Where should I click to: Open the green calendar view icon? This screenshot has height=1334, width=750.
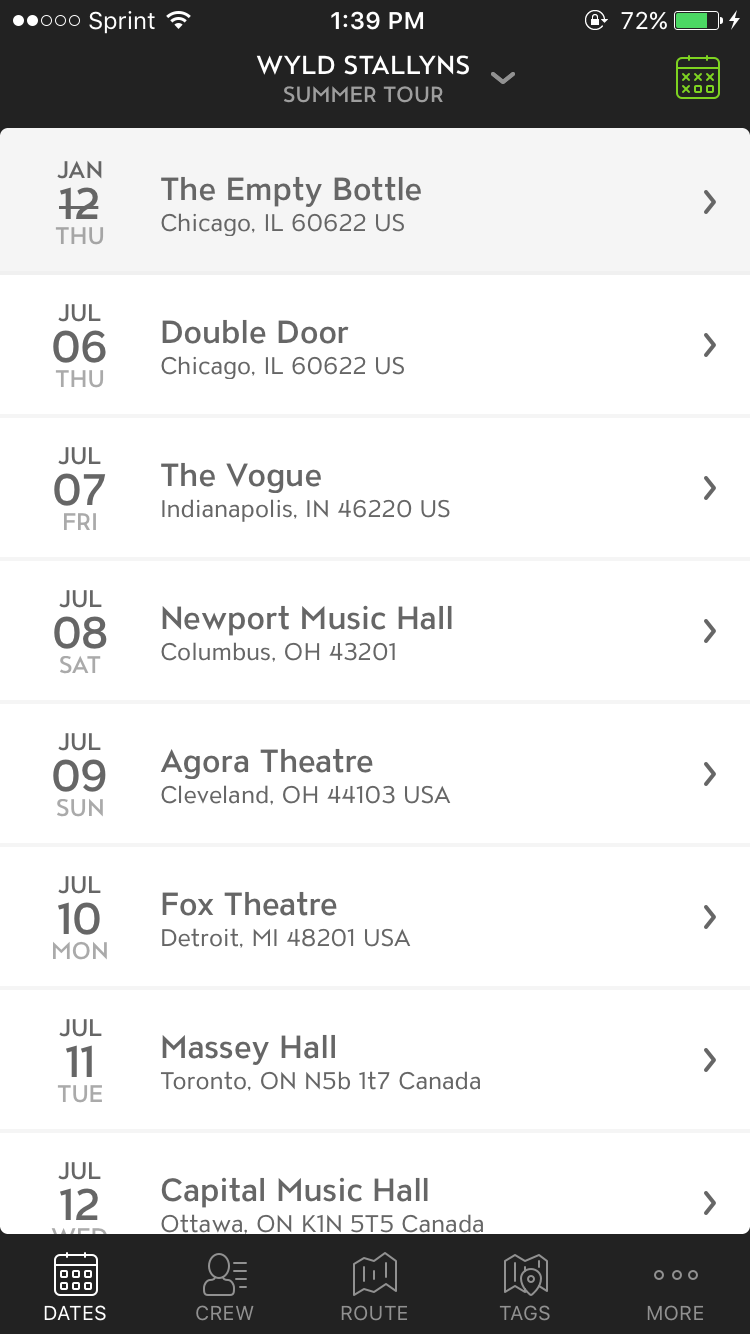tap(697, 78)
